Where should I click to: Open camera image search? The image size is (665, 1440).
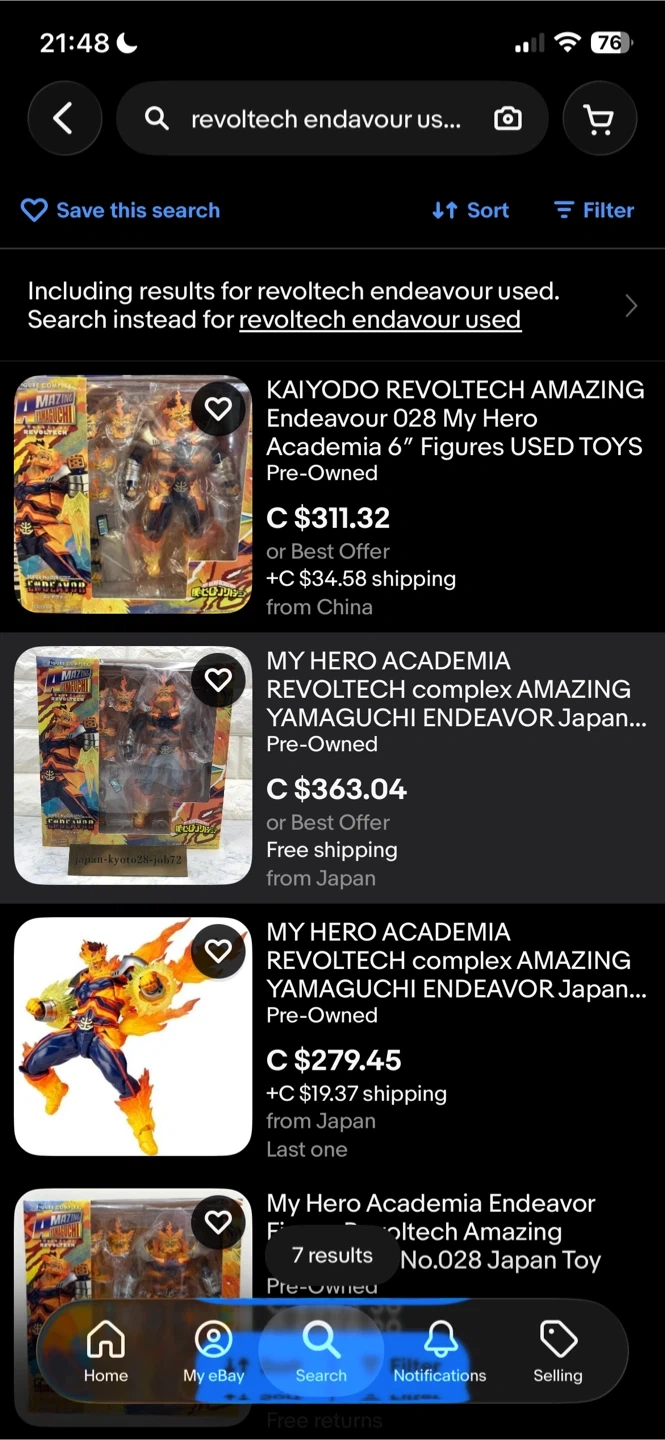coord(508,119)
